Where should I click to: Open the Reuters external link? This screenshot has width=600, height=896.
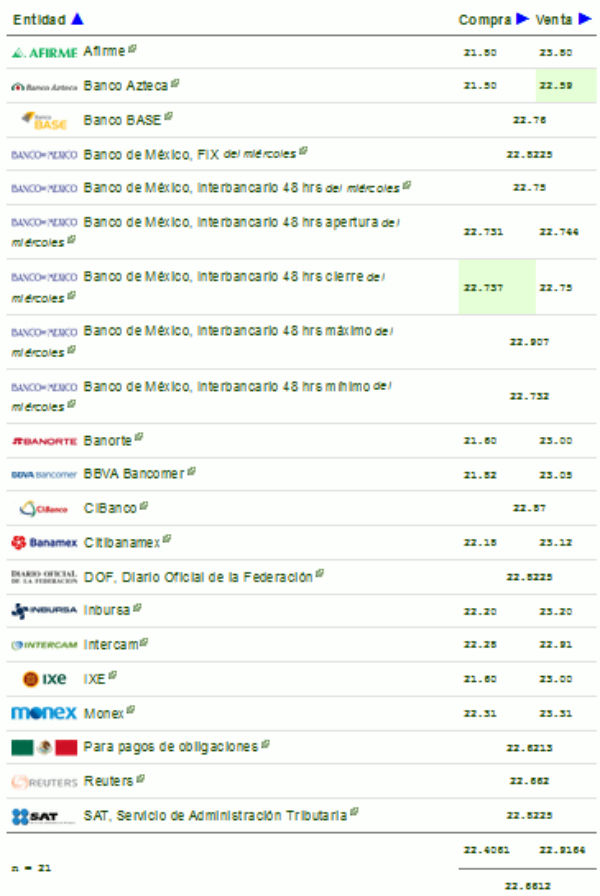(x=108, y=780)
